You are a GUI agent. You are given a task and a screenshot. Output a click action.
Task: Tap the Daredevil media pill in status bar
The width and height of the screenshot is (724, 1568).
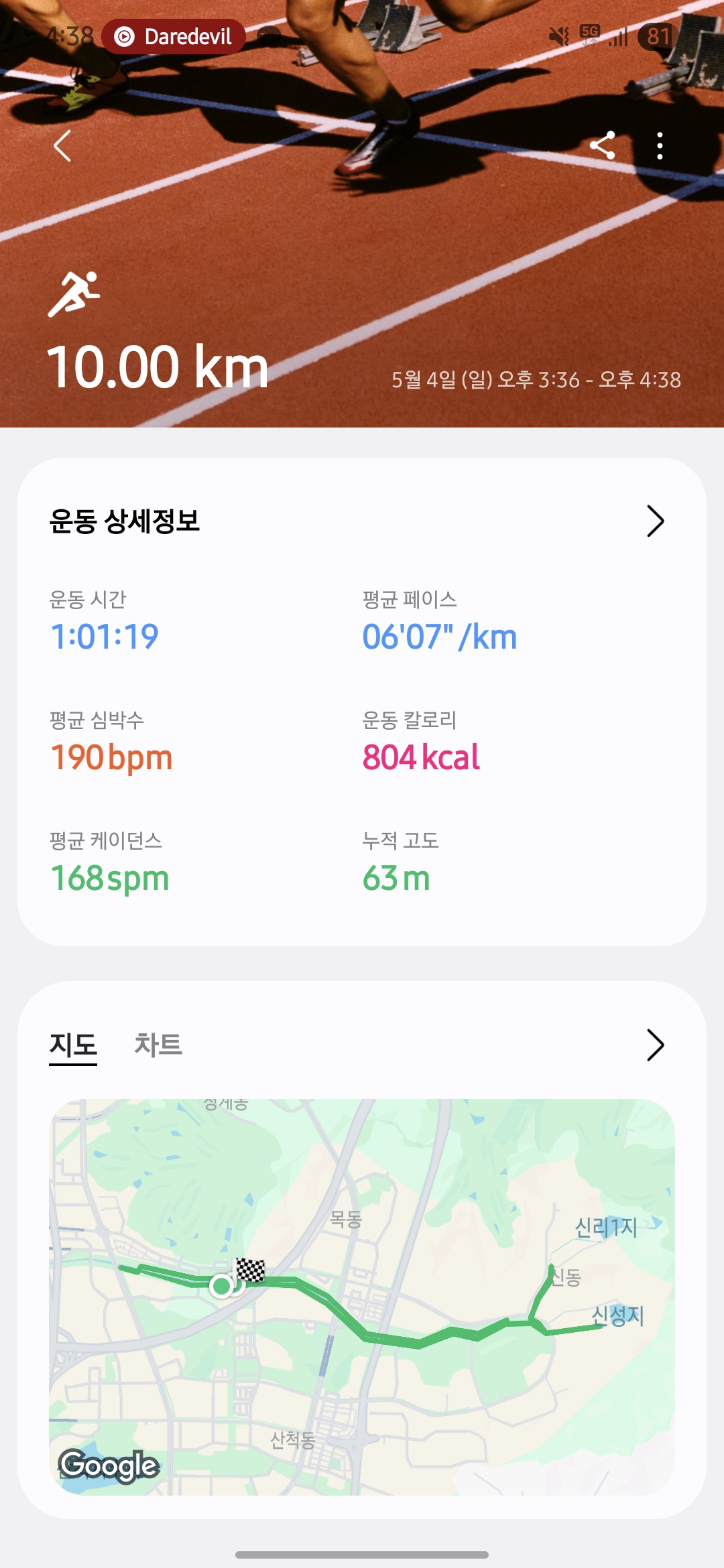[x=174, y=37]
